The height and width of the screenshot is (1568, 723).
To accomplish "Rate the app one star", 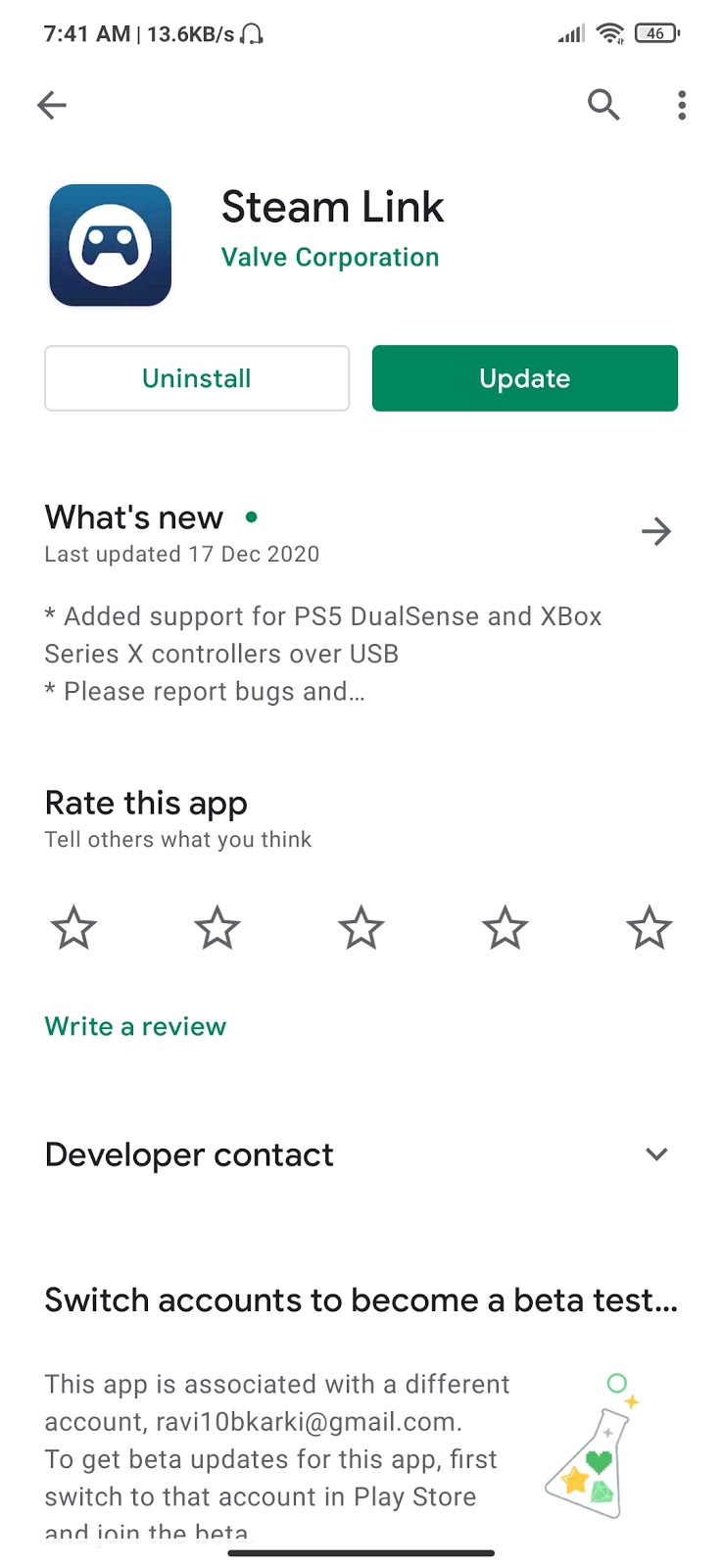I will coord(73,928).
